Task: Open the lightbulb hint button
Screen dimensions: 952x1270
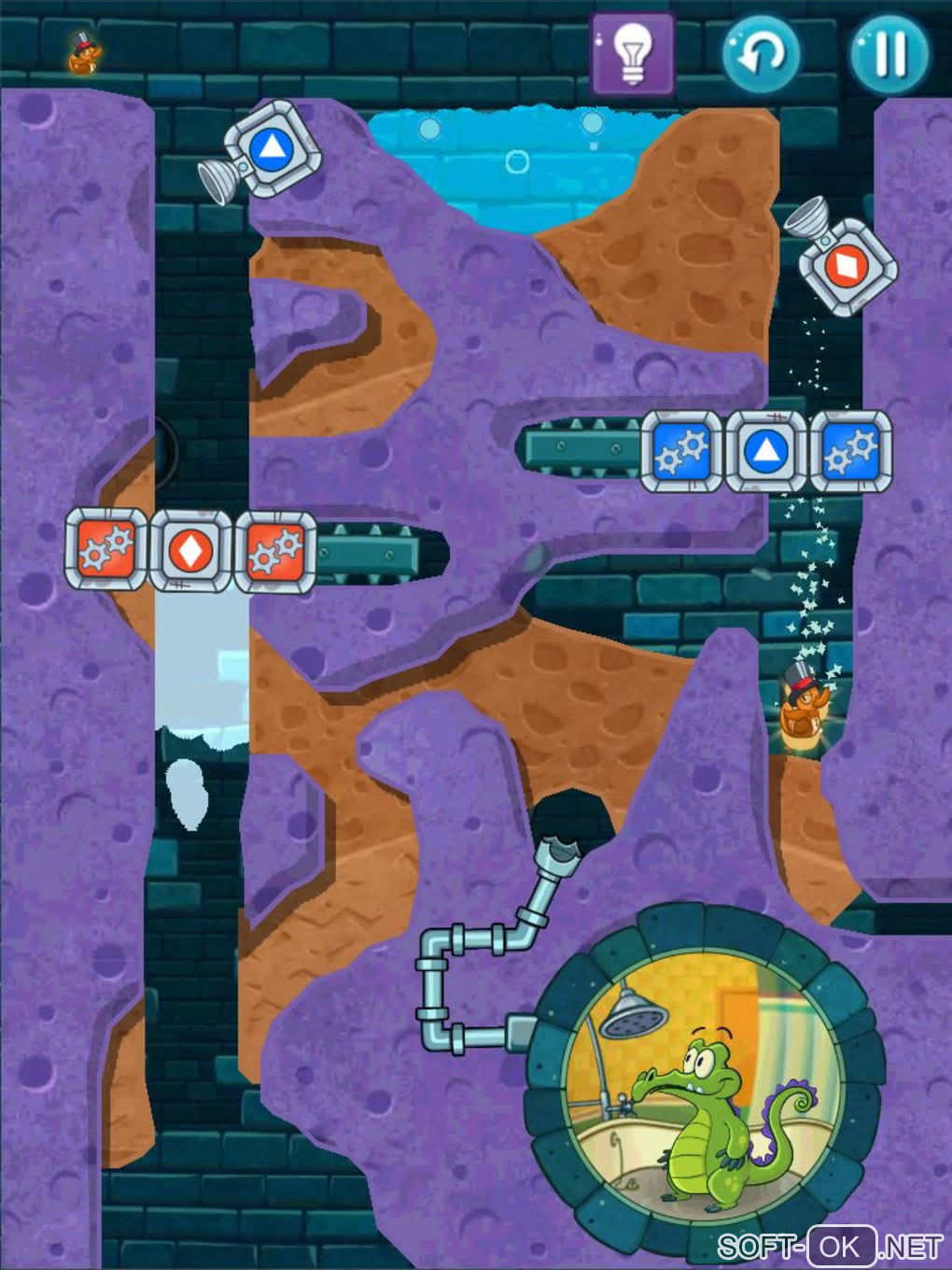Action: pyautogui.click(x=633, y=52)
